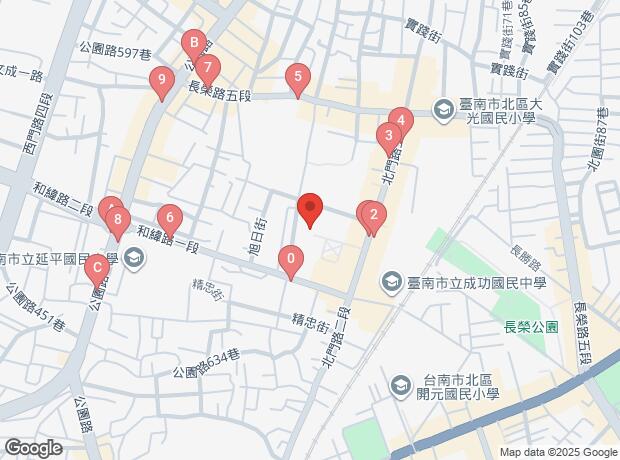Tap map marker number 5
The width and height of the screenshot is (620, 460).
click(296, 76)
